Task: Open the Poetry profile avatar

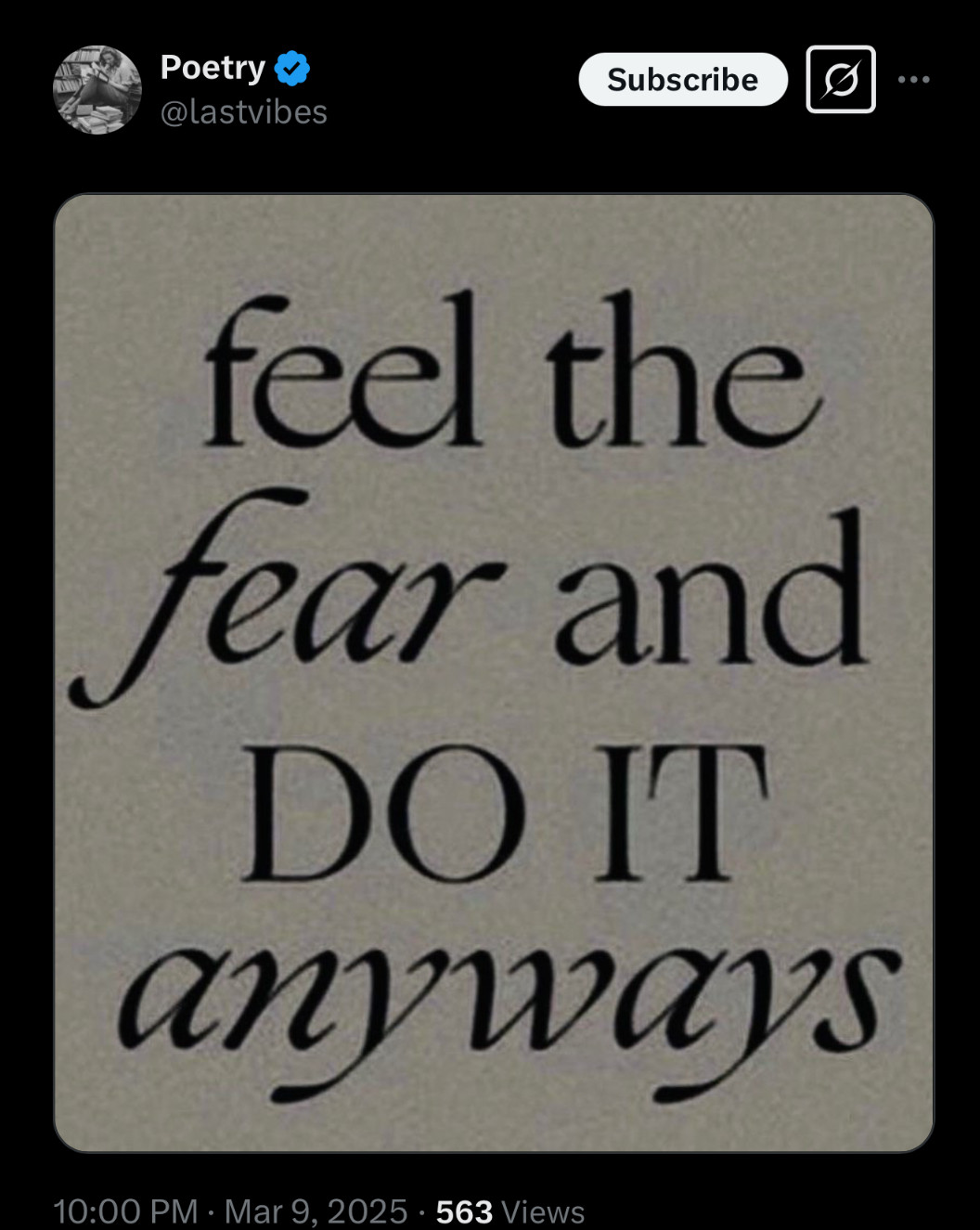Action: point(97,89)
